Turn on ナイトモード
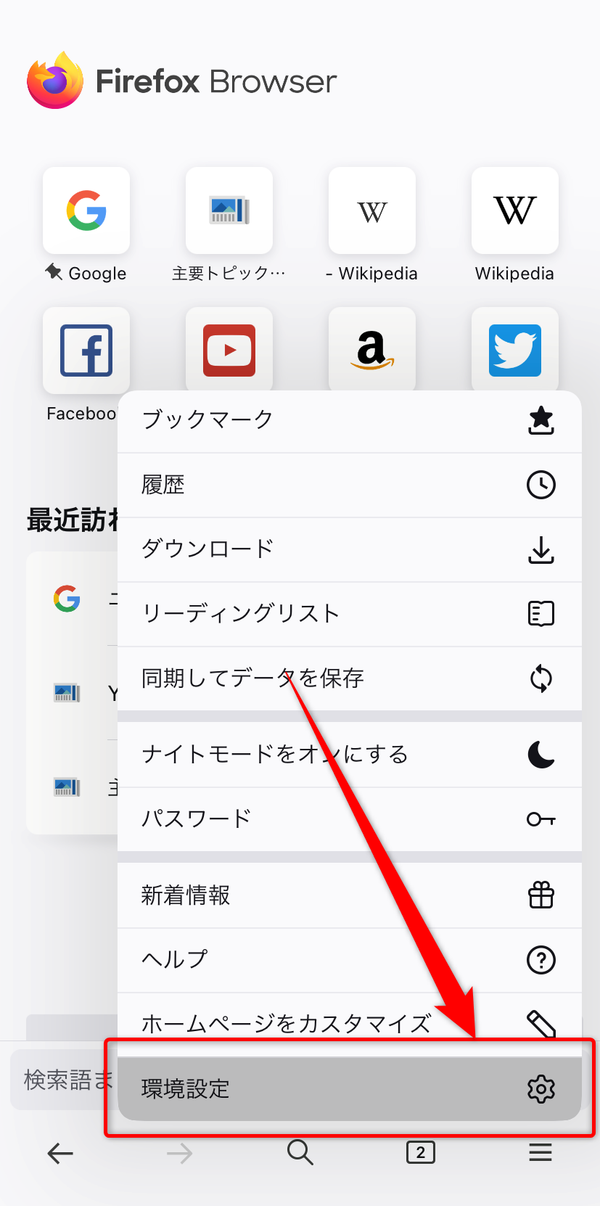 (349, 754)
